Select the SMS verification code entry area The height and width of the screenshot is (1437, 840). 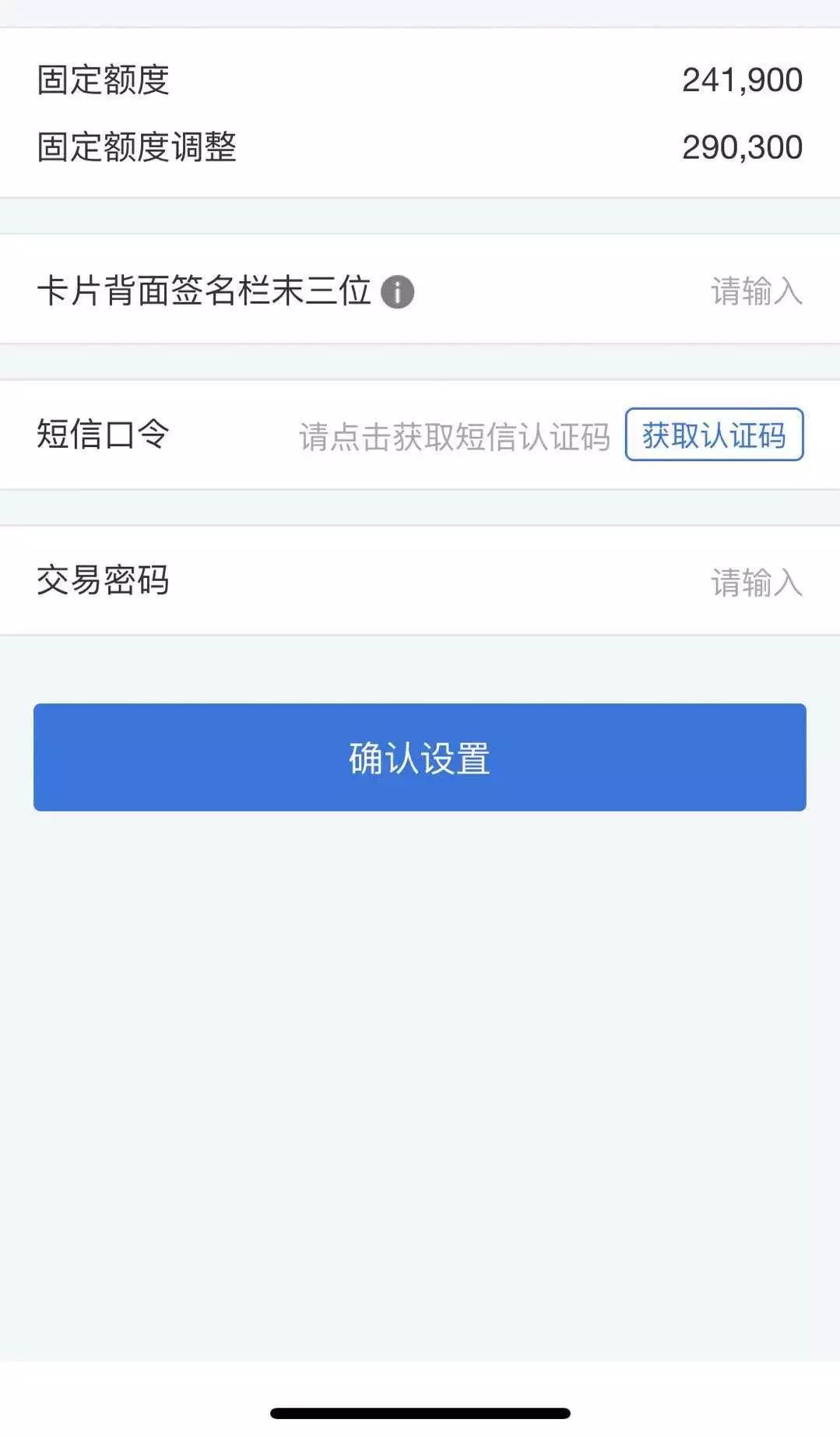click(x=453, y=436)
